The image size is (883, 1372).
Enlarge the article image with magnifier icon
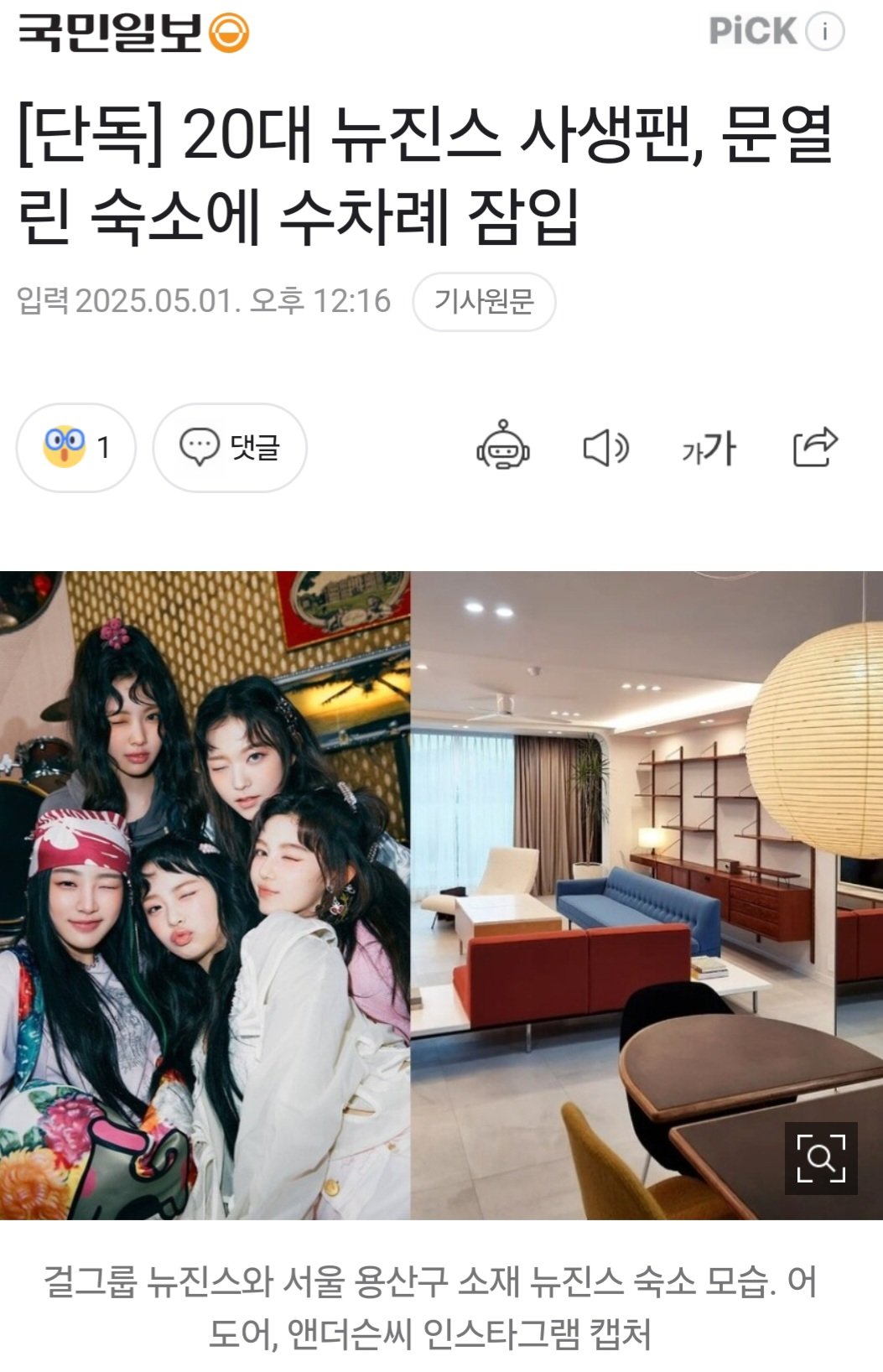tap(820, 1158)
